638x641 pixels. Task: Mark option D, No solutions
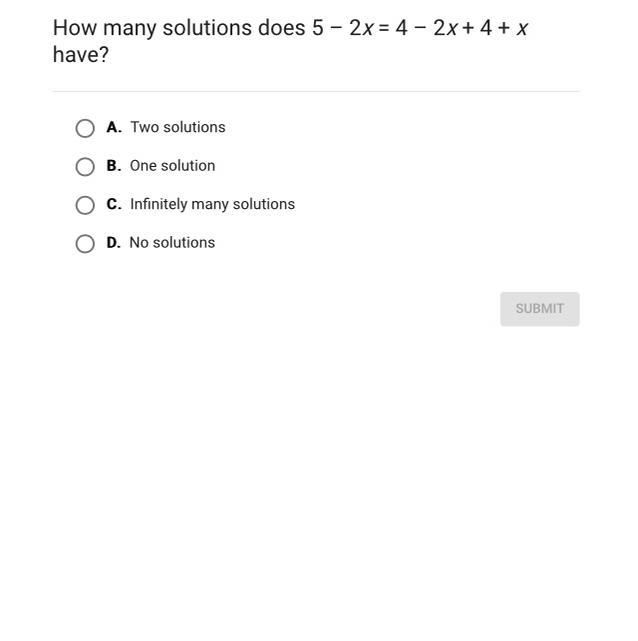(85, 243)
